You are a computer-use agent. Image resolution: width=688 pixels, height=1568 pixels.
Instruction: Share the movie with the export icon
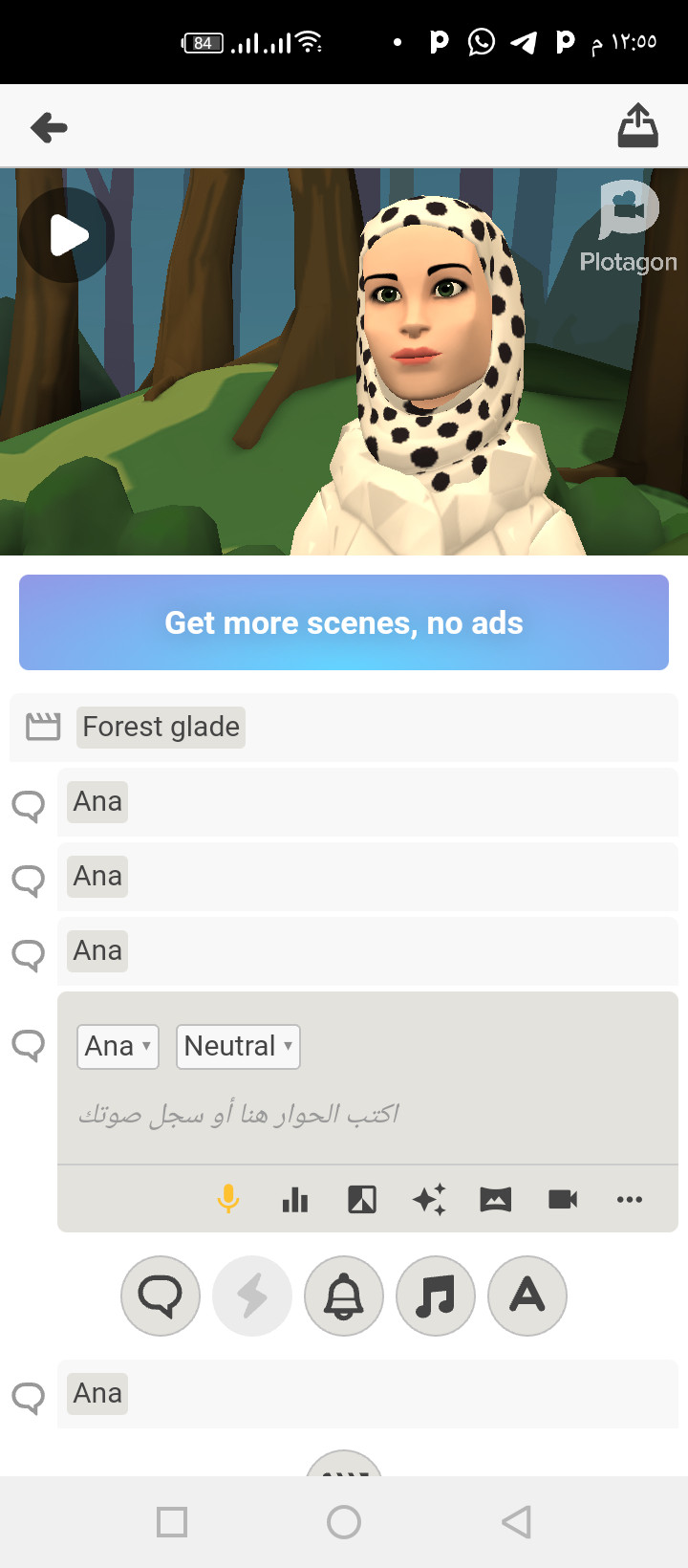pyautogui.click(x=637, y=126)
